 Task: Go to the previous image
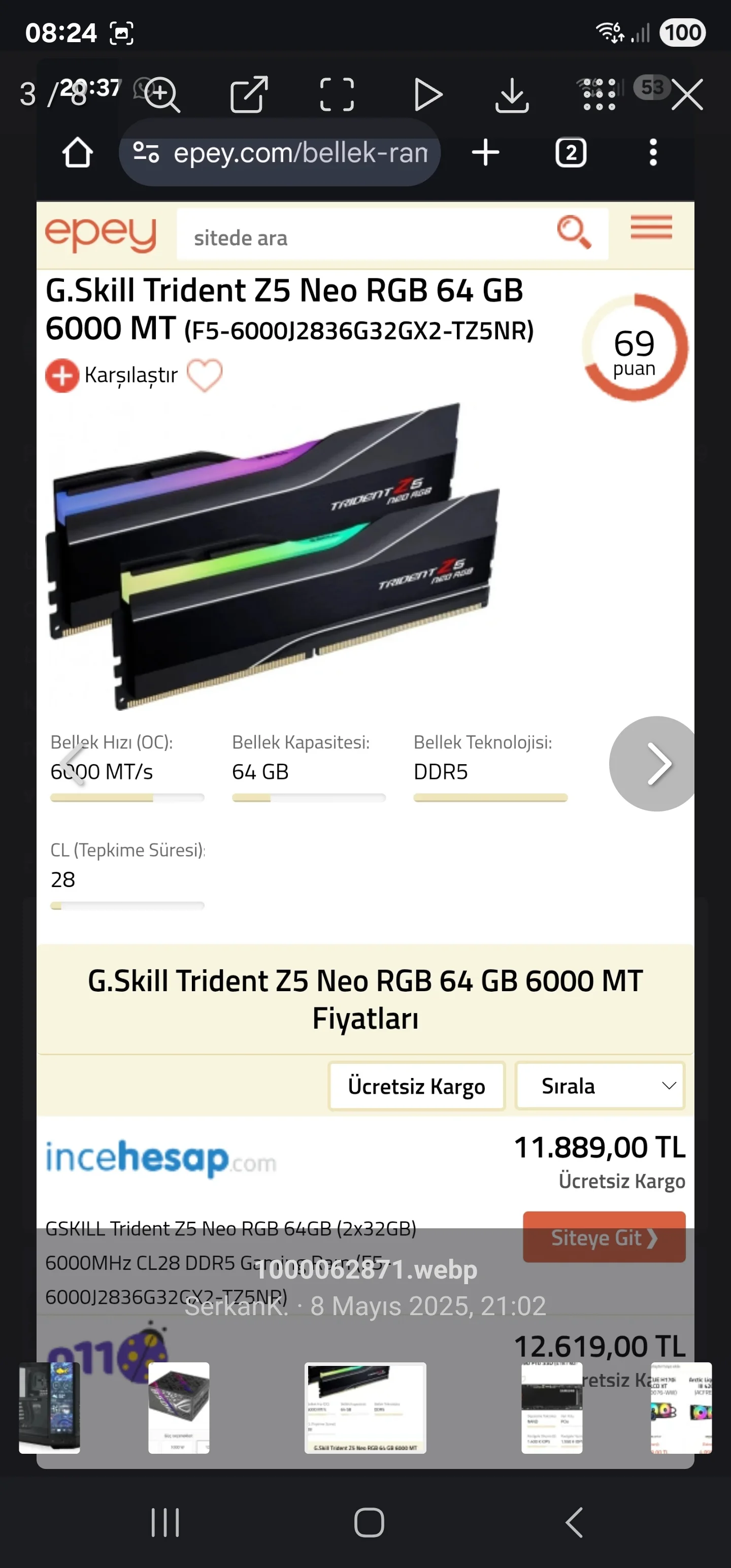[x=73, y=763]
